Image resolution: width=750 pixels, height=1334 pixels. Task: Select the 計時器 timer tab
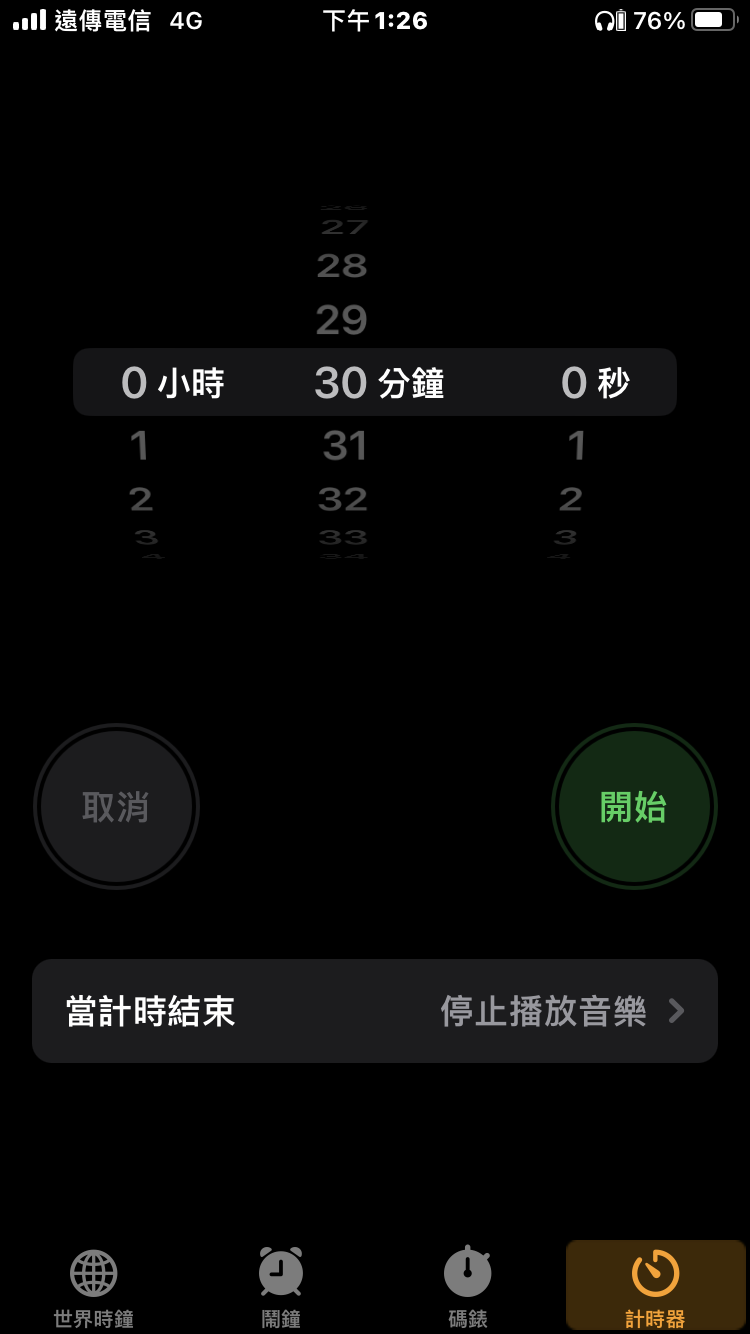pyautogui.click(x=655, y=1287)
